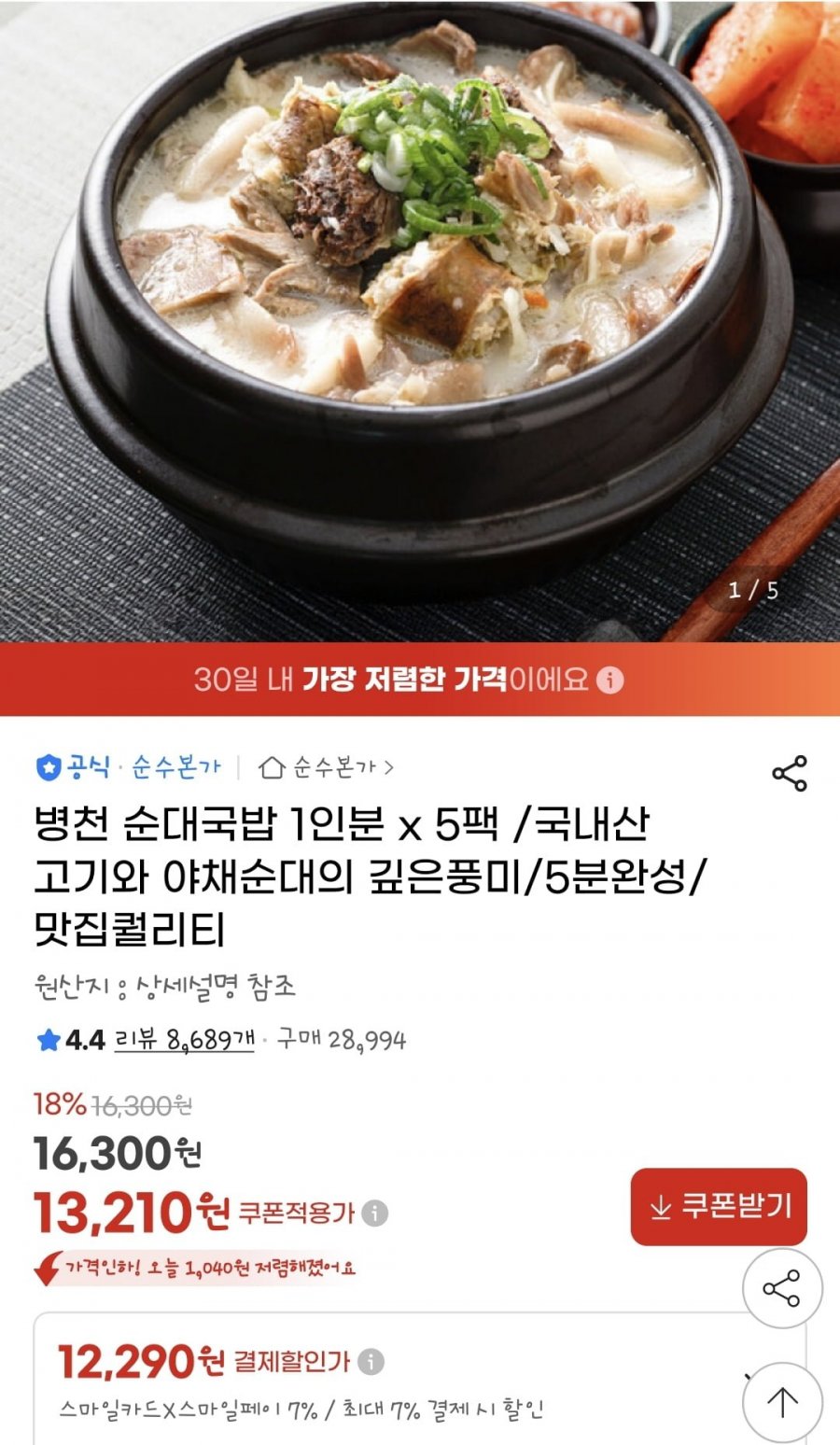Open the 순수본가 store home link
The height and width of the screenshot is (1445, 840).
[327, 767]
